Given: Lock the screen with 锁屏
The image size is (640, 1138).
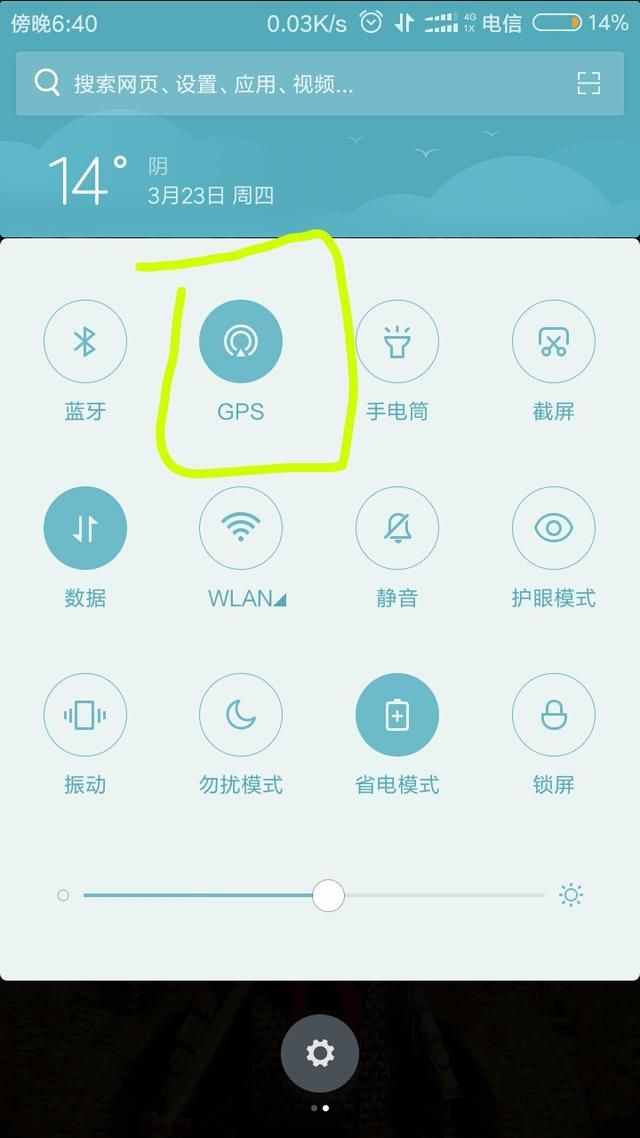Looking at the screenshot, I should click(553, 715).
